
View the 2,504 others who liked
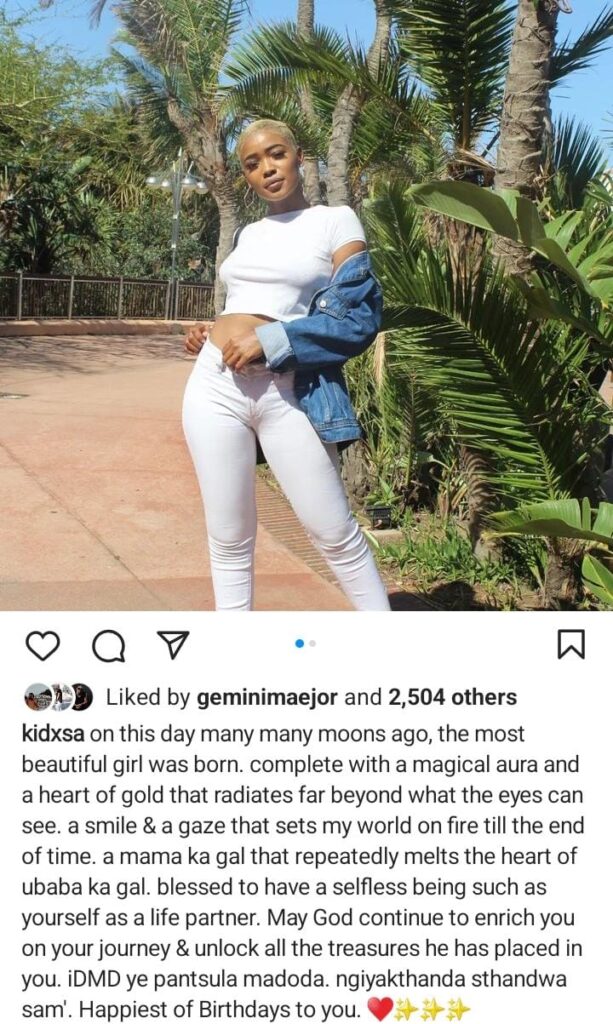[452, 697]
